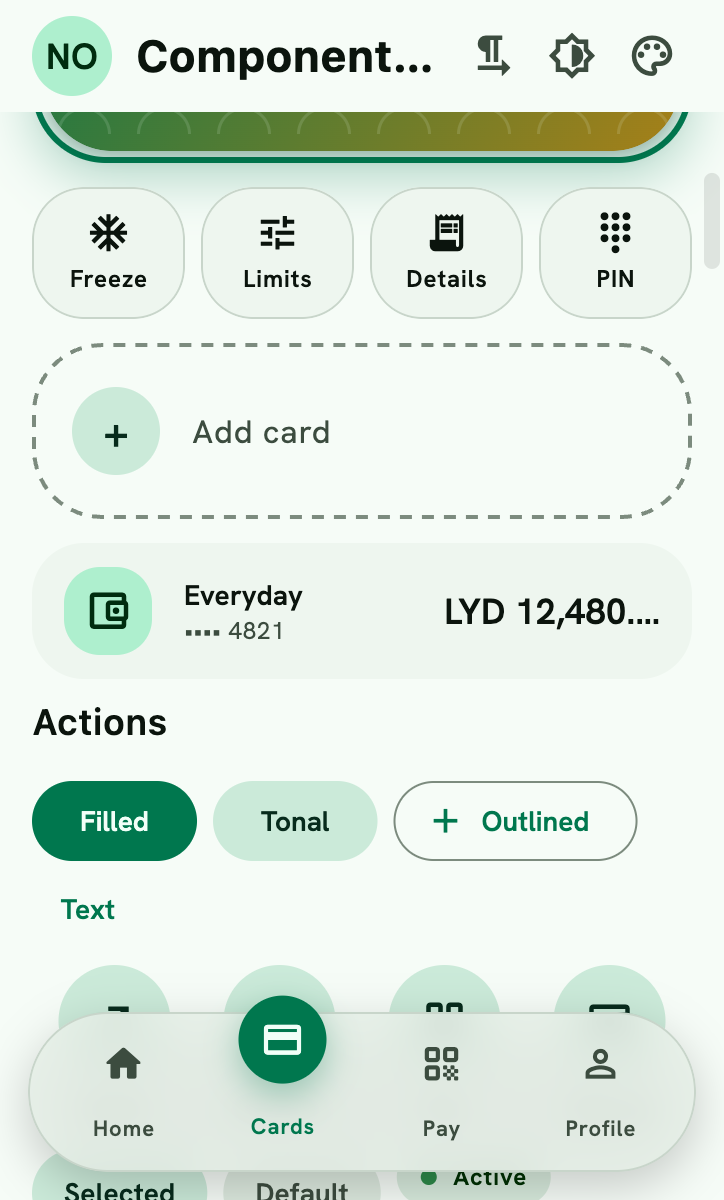Open the color palette picker

tap(652, 57)
